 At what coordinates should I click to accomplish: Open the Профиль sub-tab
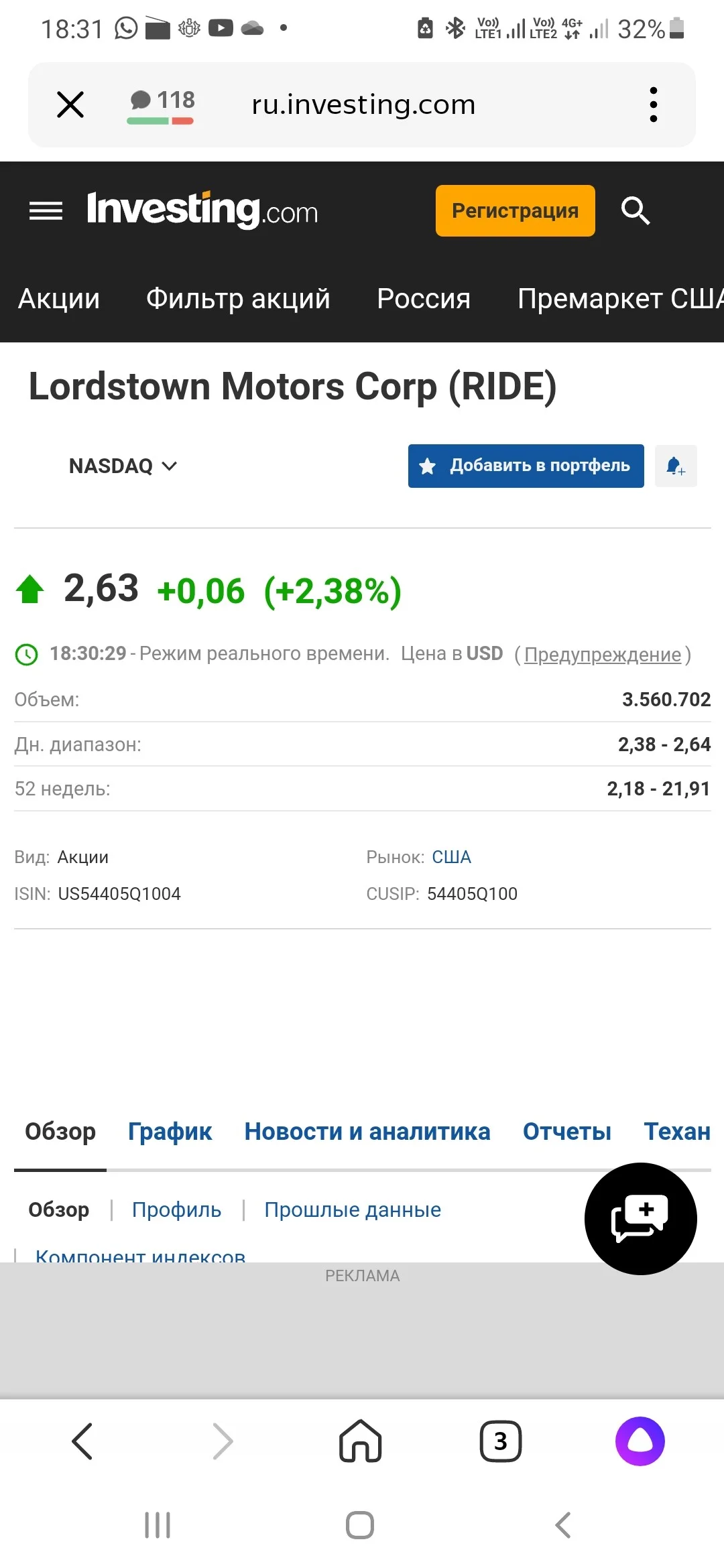point(176,1210)
